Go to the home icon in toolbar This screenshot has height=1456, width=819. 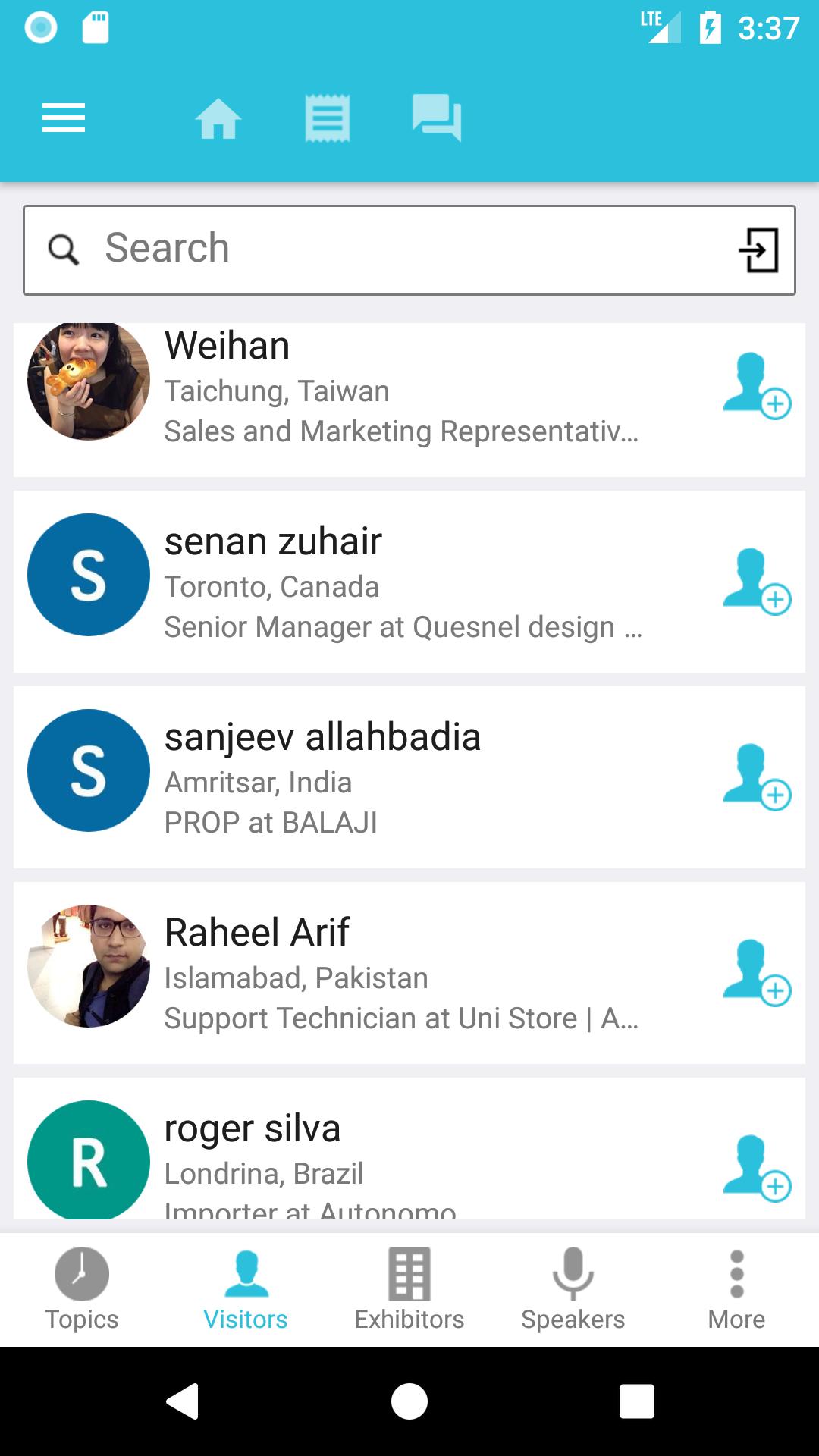[x=218, y=119]
